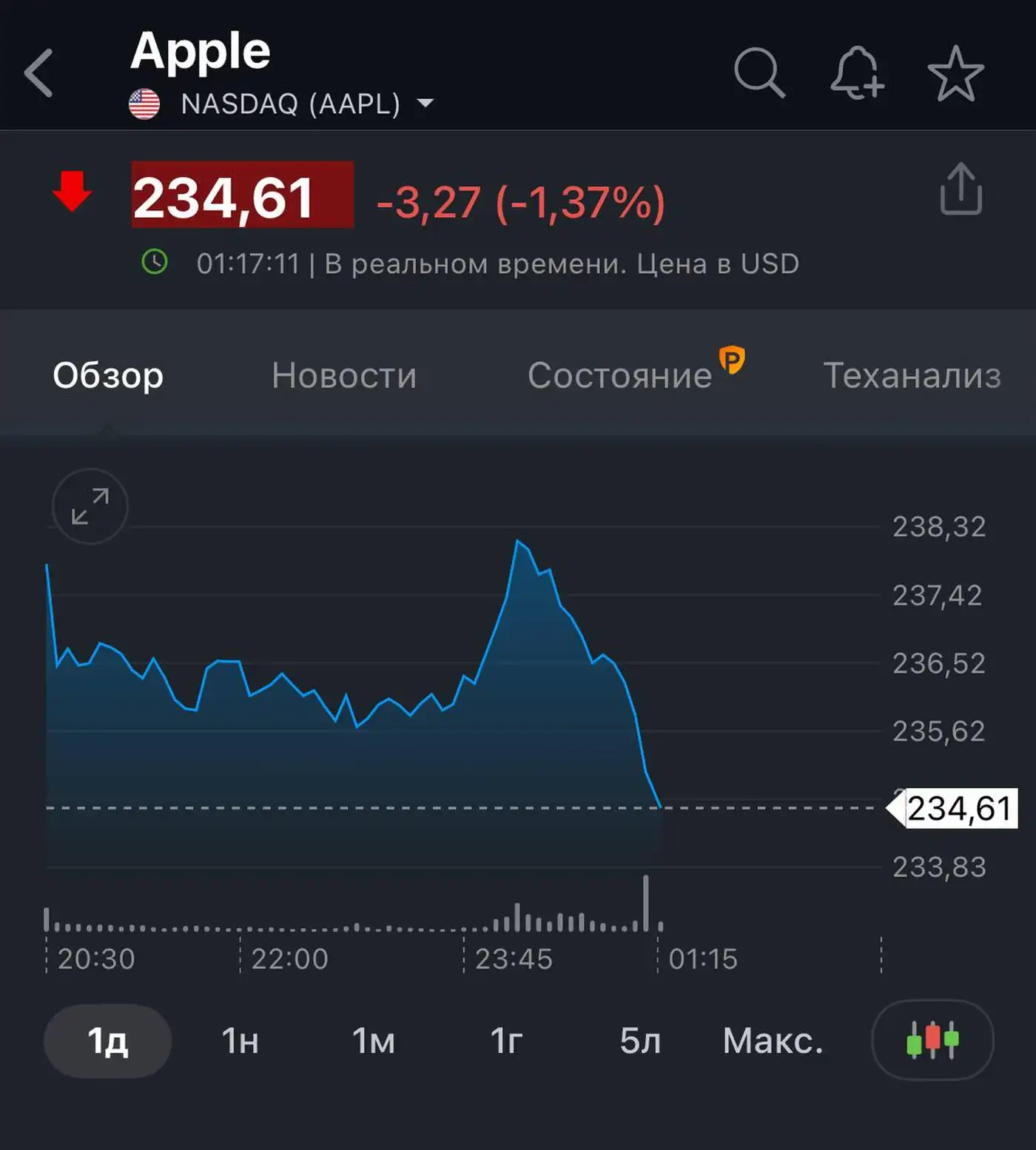Expand the NASDAQ (AAPL) exchange dropdown

426,104
